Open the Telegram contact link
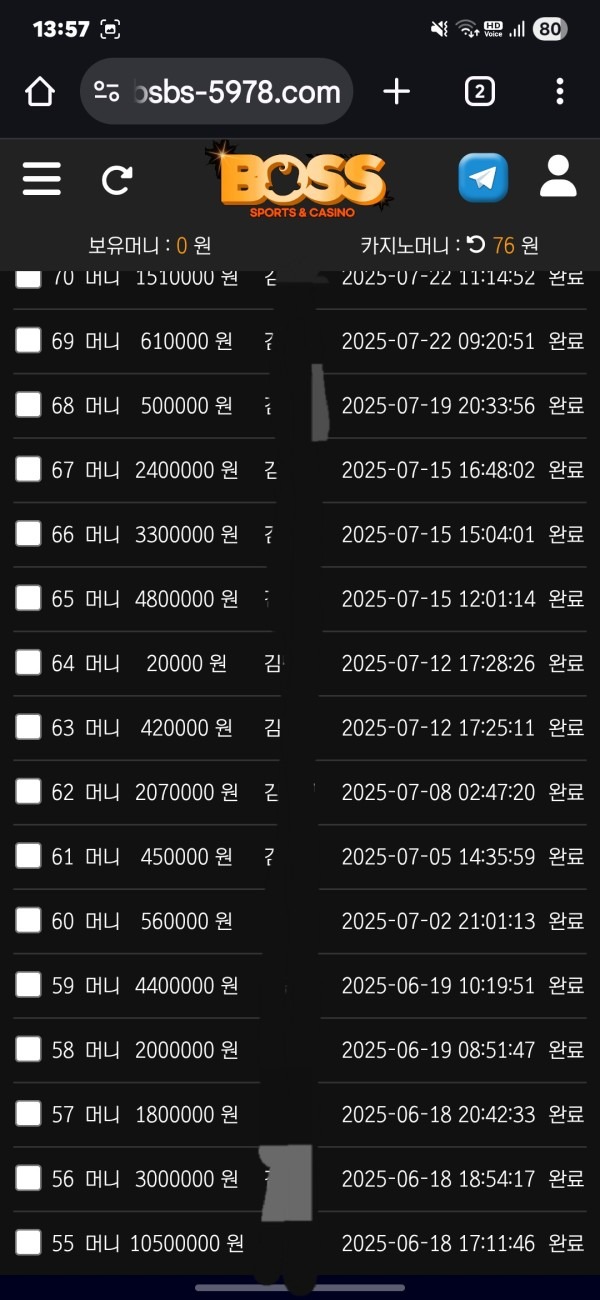Image resolution: width=600 pixels, height=1300 pixels. point(483,179)
